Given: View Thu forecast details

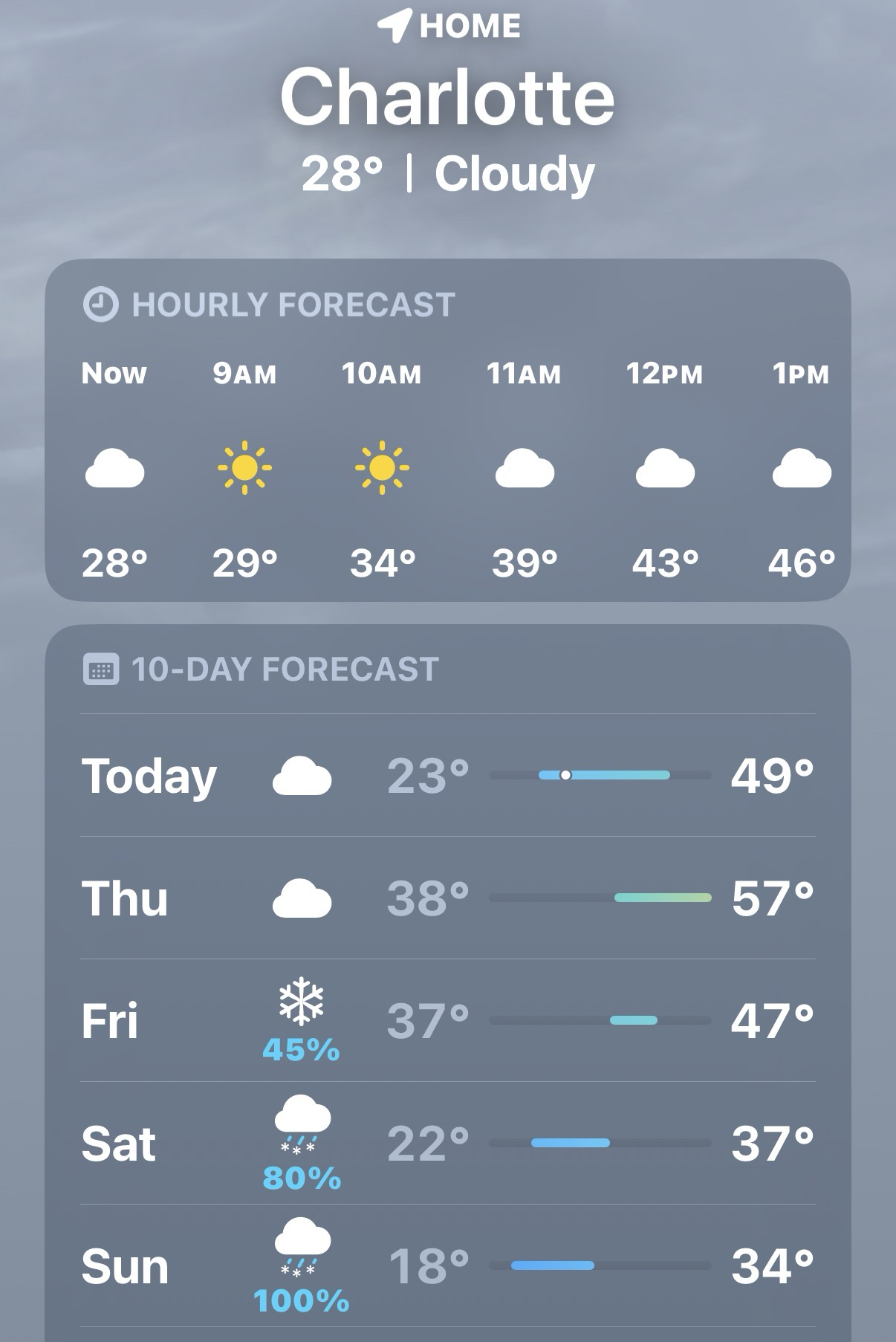Looking at the screenshot, I should pyautogui.click(x=447, y=898).
